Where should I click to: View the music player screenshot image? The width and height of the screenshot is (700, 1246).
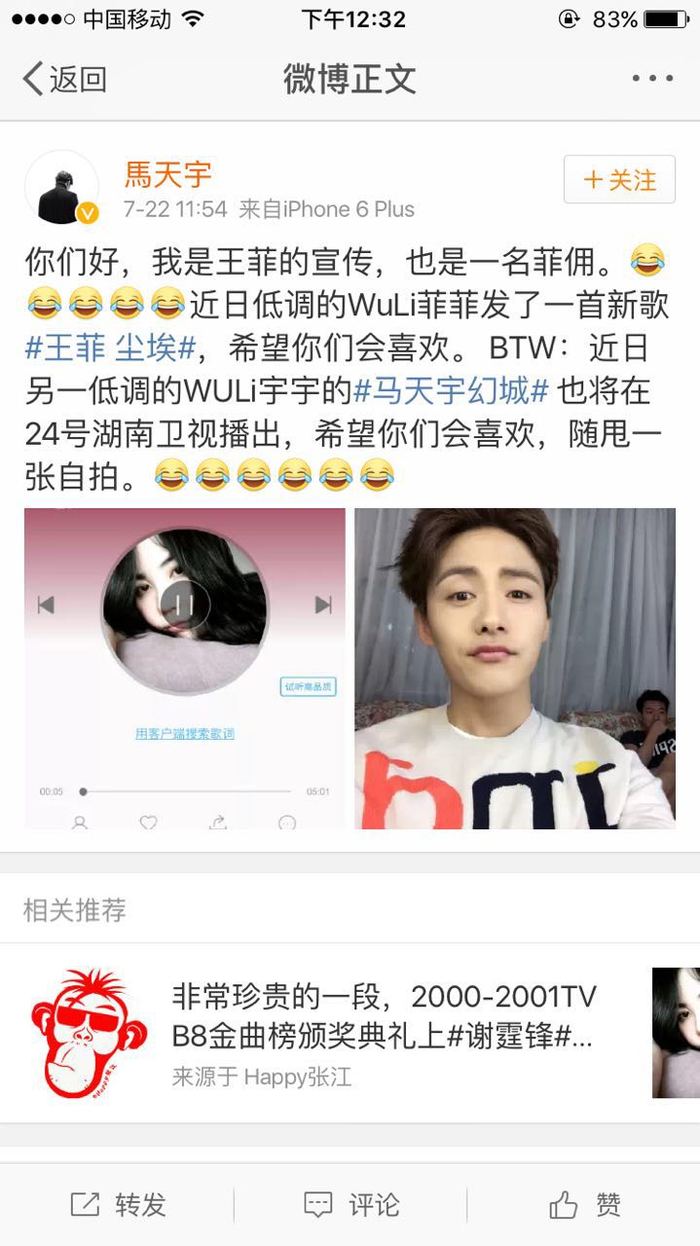[185, 668]
